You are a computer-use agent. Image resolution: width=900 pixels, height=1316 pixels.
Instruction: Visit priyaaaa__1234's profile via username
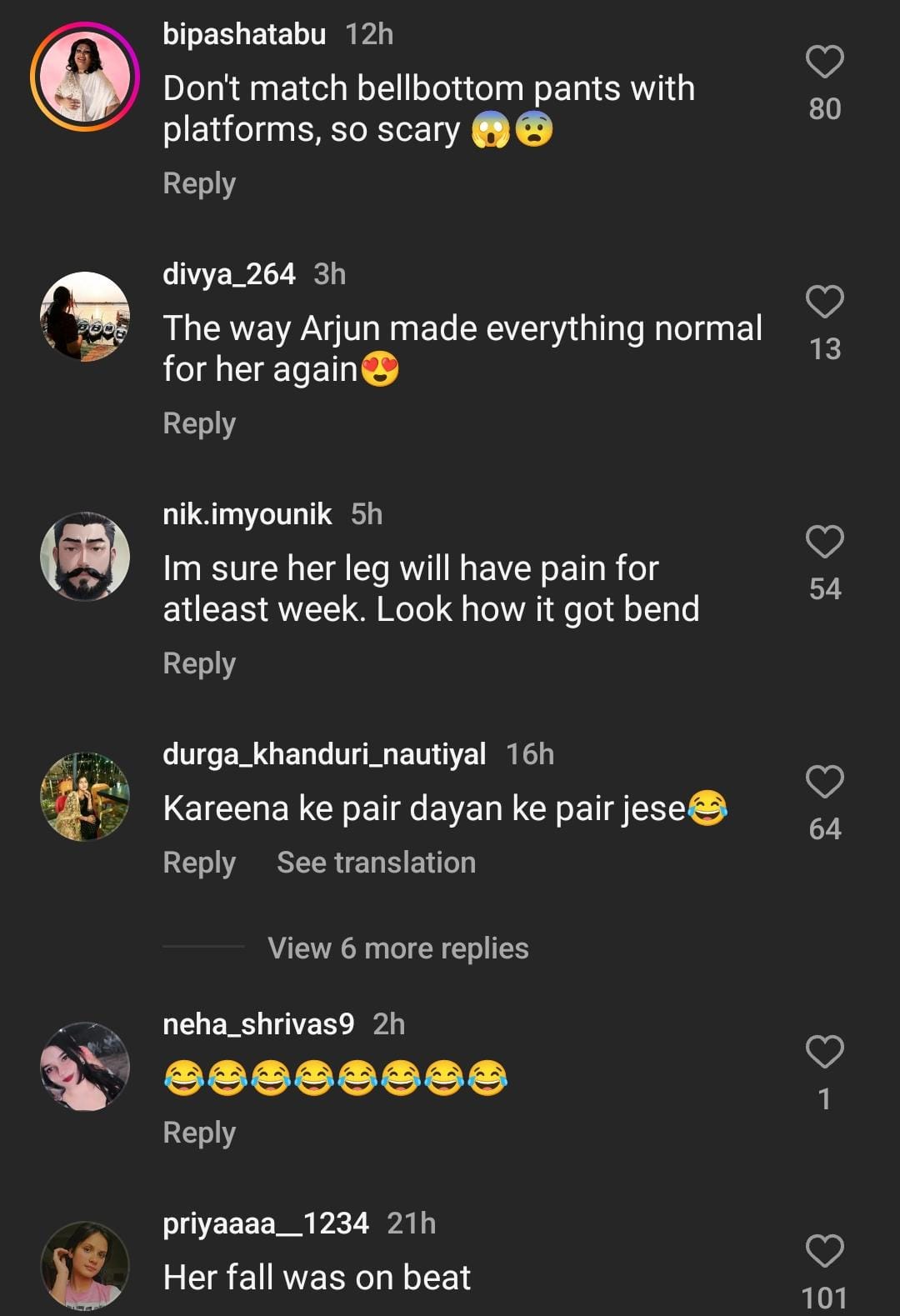(265, 1223)
